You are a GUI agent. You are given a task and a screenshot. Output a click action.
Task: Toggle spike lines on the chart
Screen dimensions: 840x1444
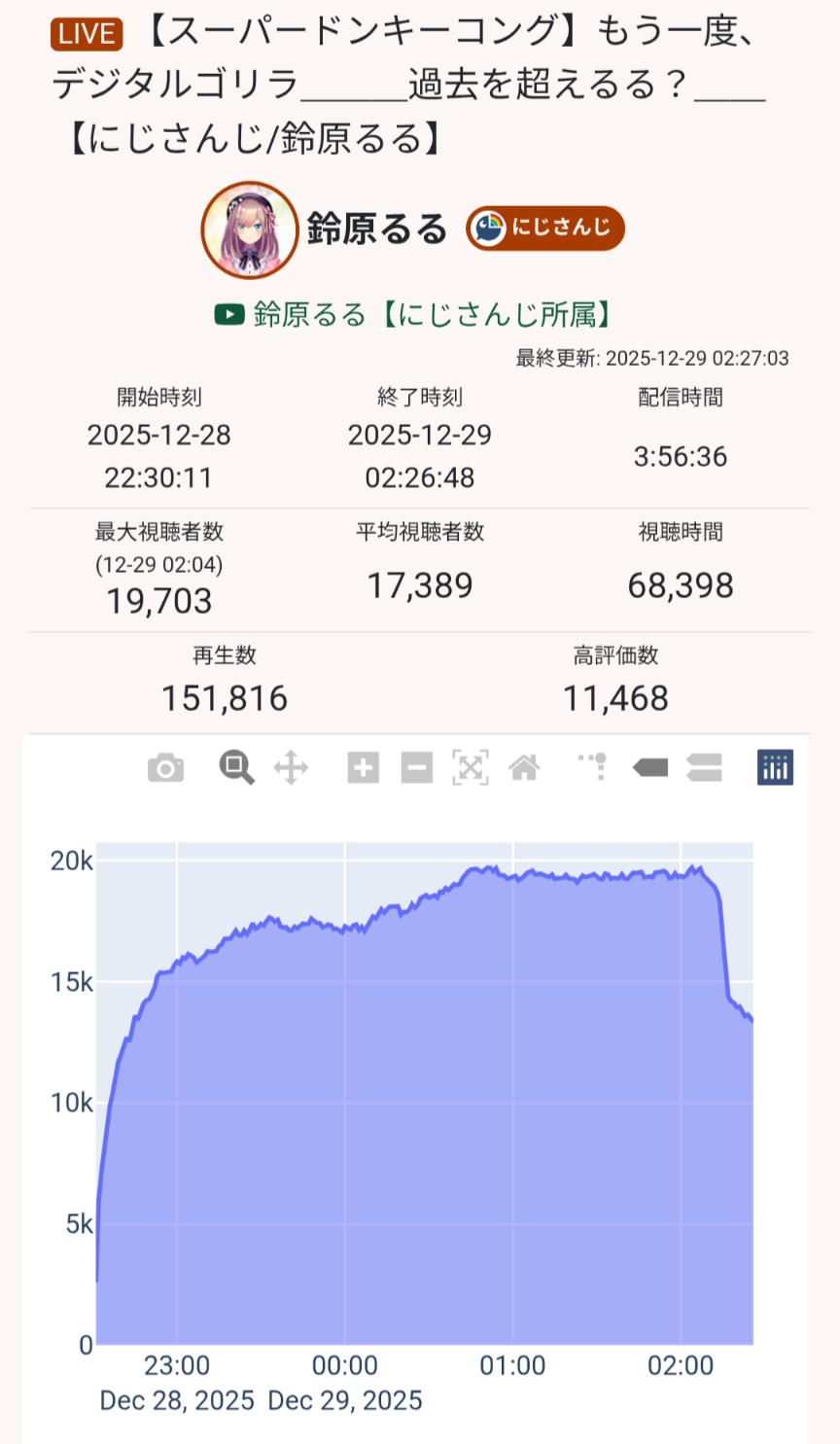point(594,768)
